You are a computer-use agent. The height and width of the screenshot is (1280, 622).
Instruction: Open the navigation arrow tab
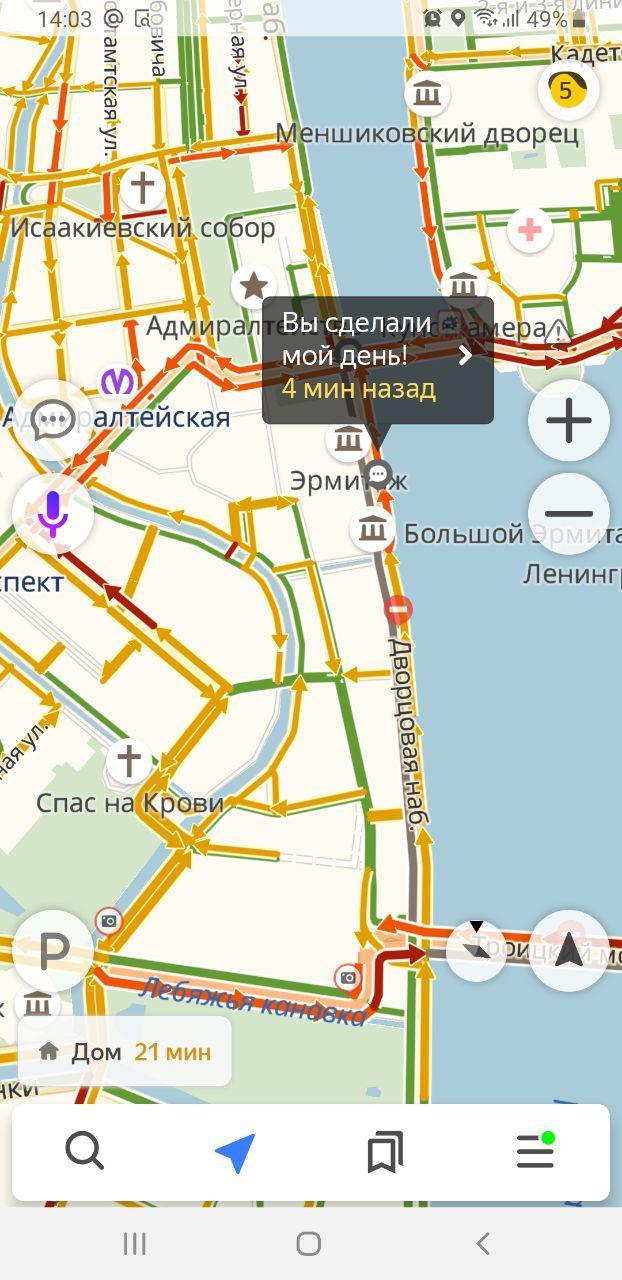pos(235,1152)
